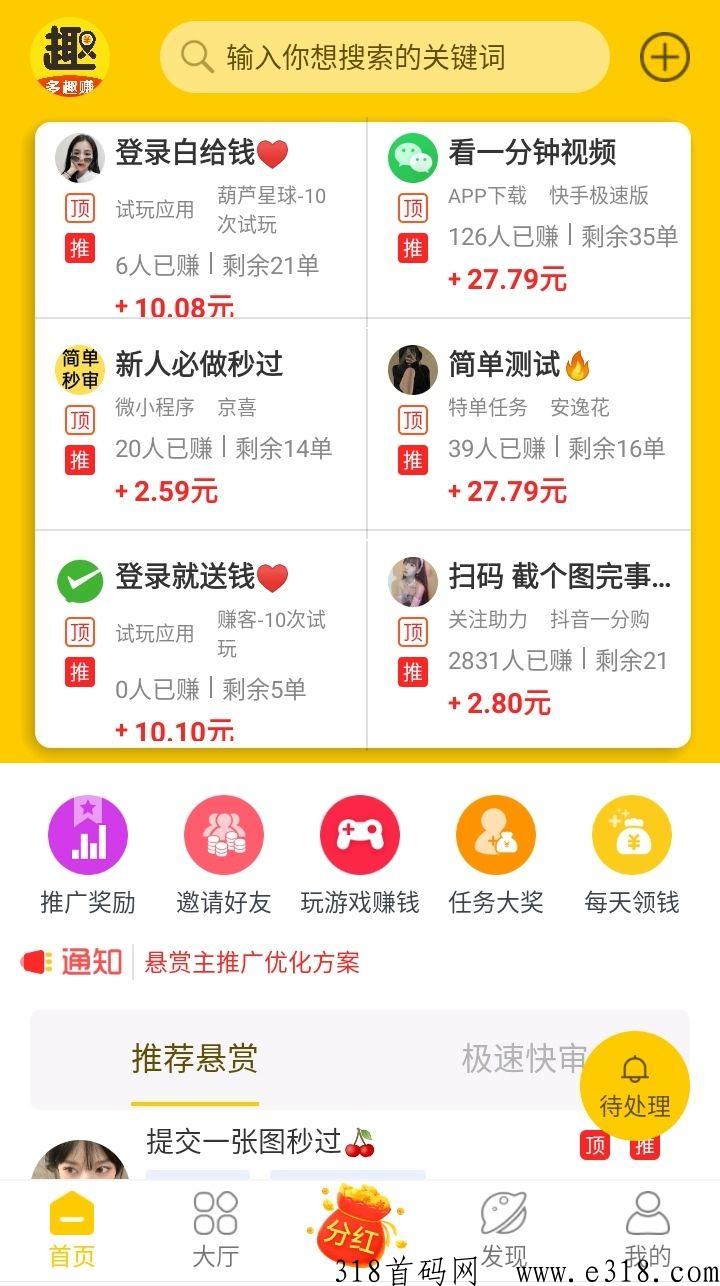Tap the plus icon beside the search bar
This screenshot has width=720, height=1286.
664,57
